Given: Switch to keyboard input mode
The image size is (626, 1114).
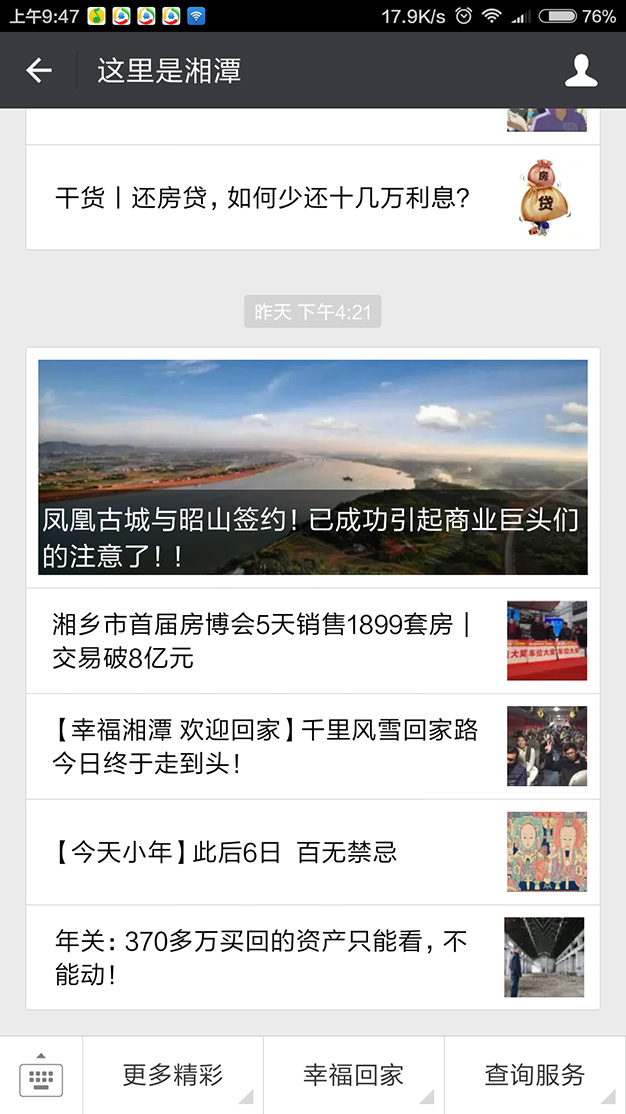Looking at the screenshot, I should click(41, 1076).
